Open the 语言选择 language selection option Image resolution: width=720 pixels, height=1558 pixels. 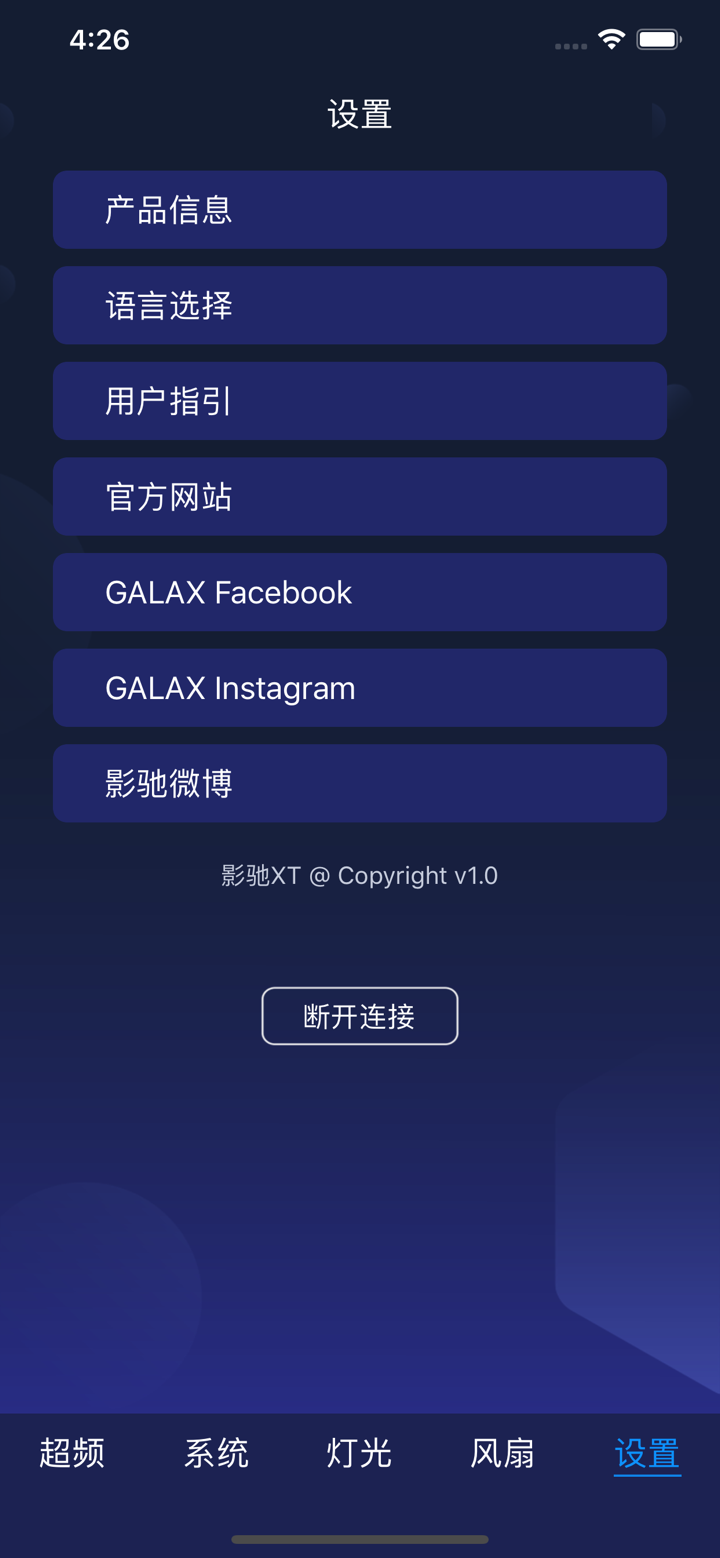(360, 305)
